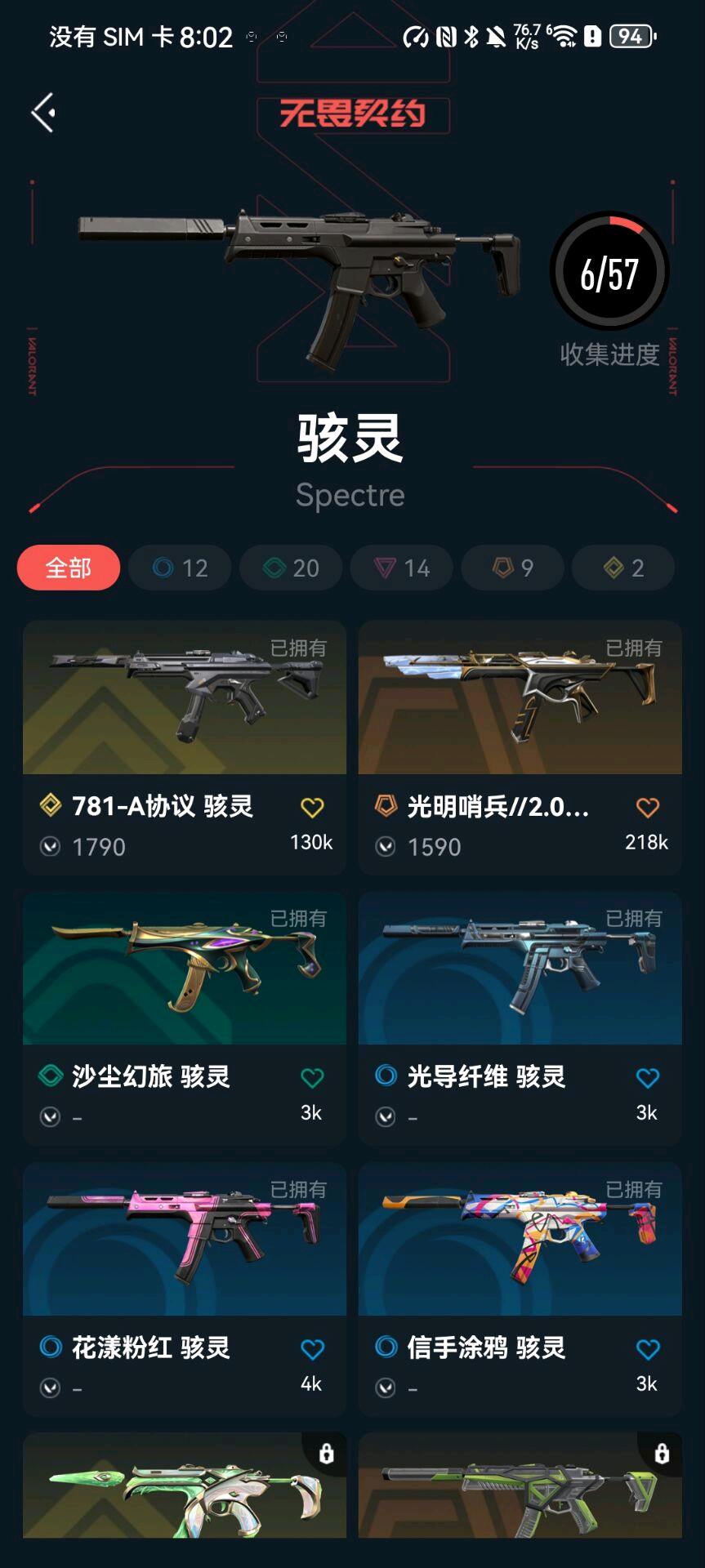705x1568 pixels.
Task: Filter skins by the 12-count tier
Action: click(180, 568)
